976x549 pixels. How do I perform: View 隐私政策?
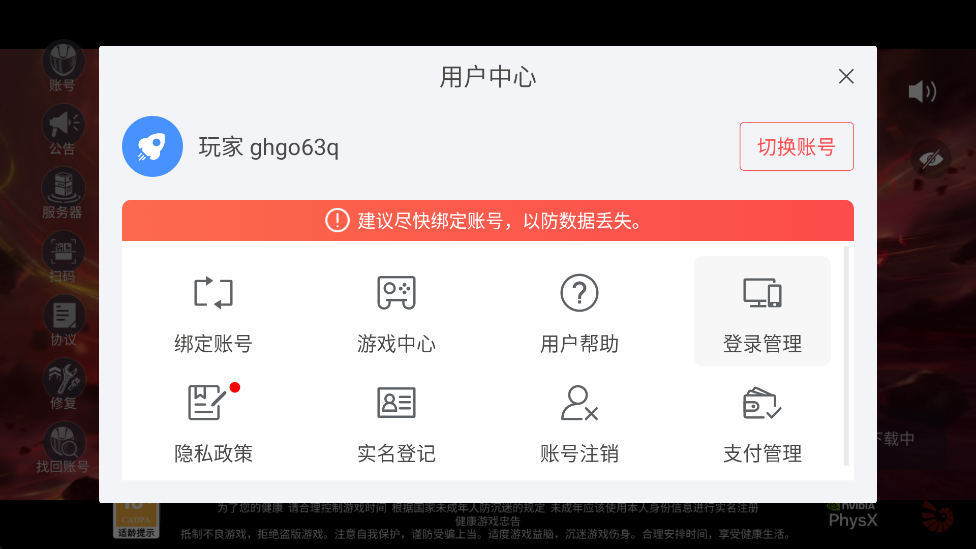pos(213,422)
